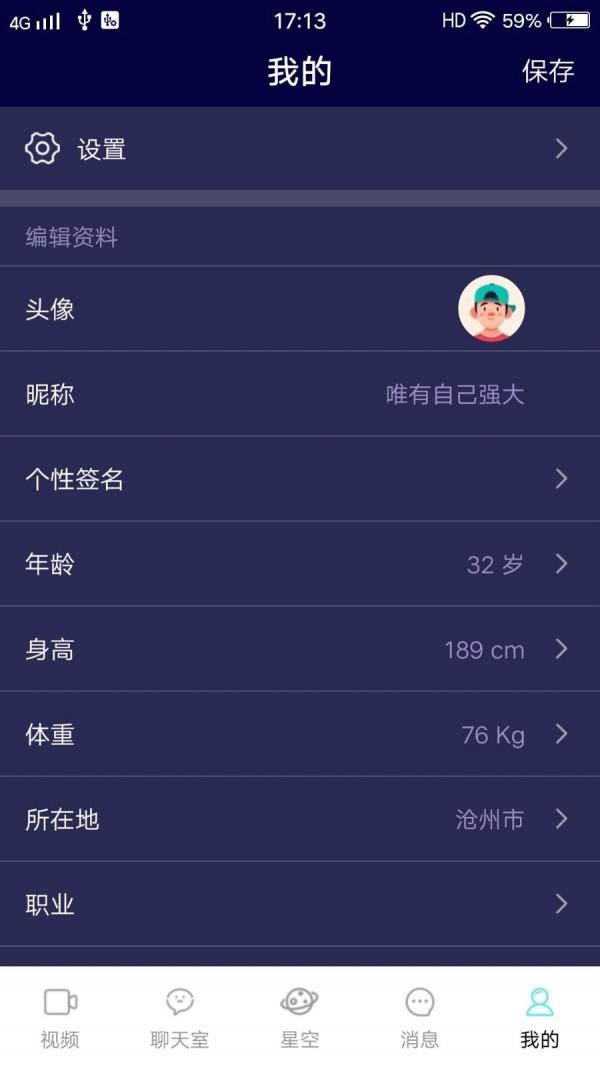Image resolution: width=600 pixels, height=1067 pixels.
Task: Open the 设置 settings row
Action: point(300,149)
